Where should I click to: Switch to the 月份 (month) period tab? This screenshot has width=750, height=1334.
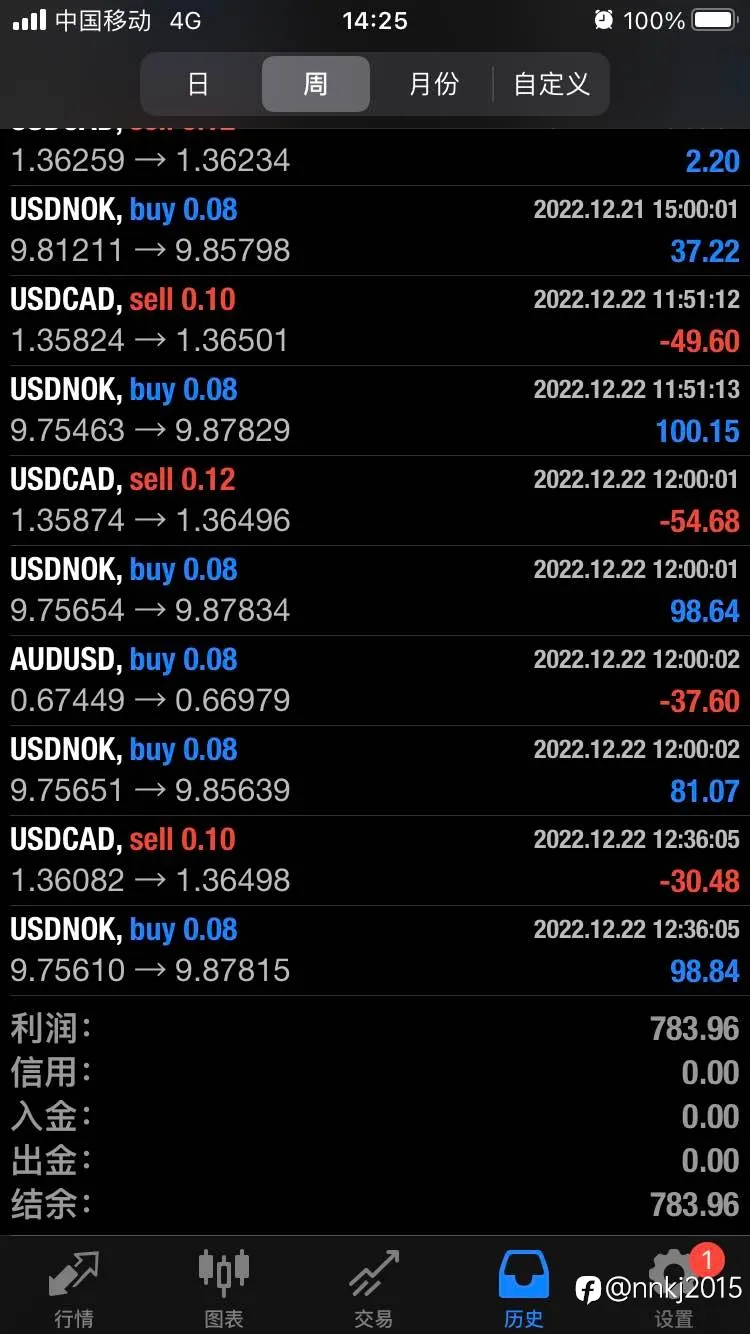click(433, 84)
